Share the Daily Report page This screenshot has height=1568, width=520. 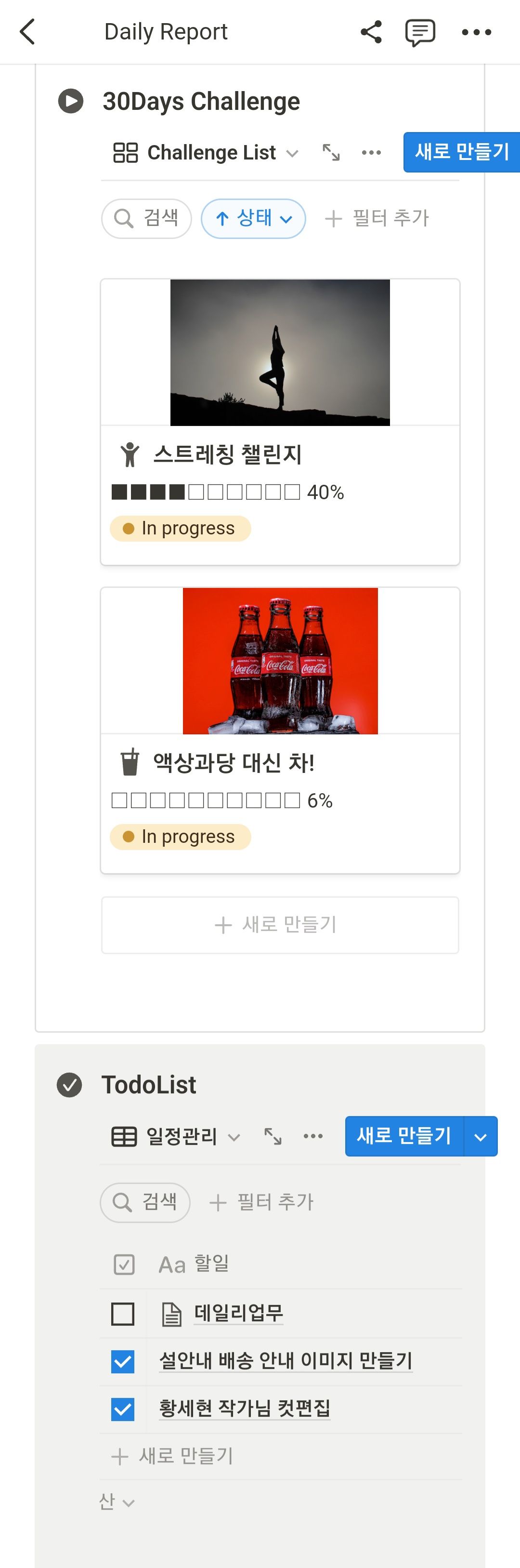click(371, 32)
